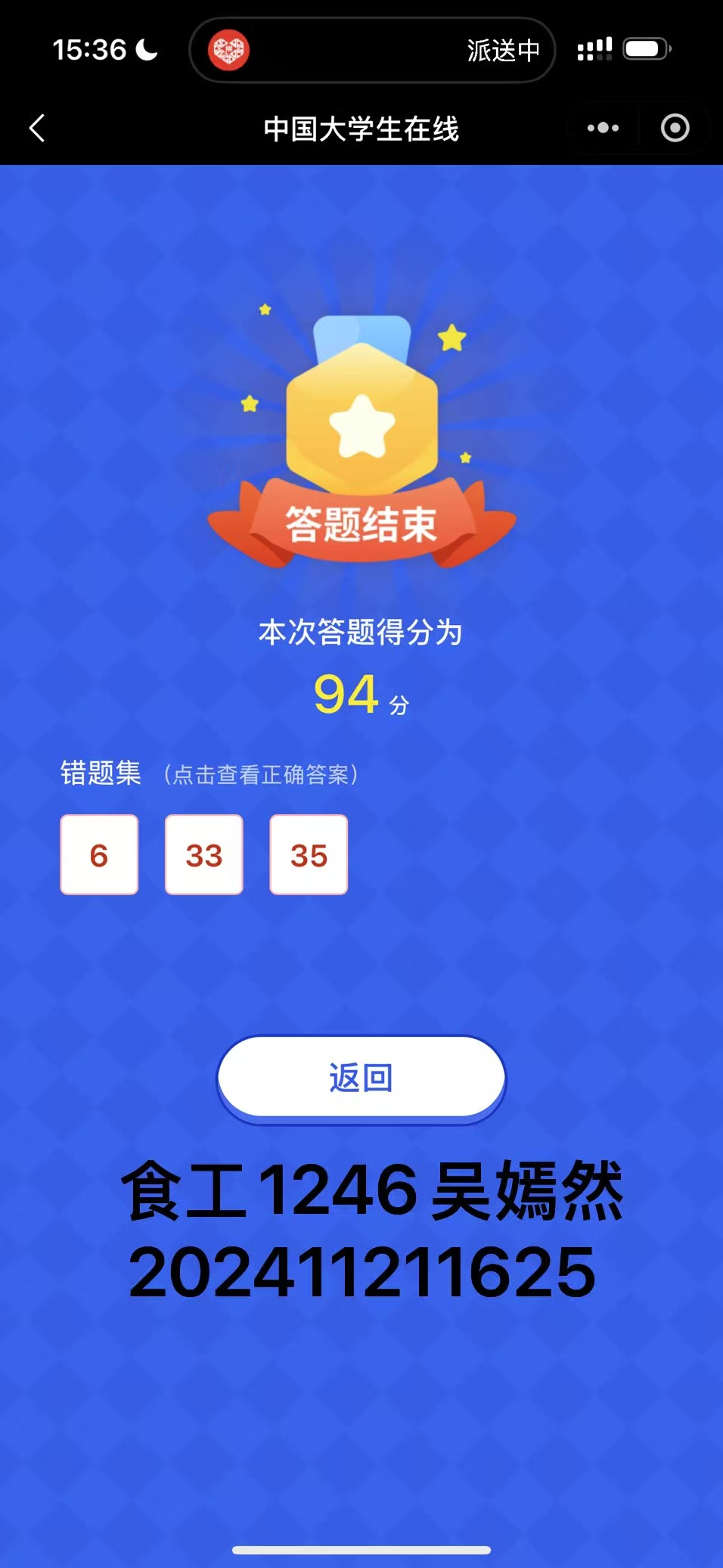View correct answer for wrong question 33
Viewport: 723px width, 1568px height.
tap(204, 855)
